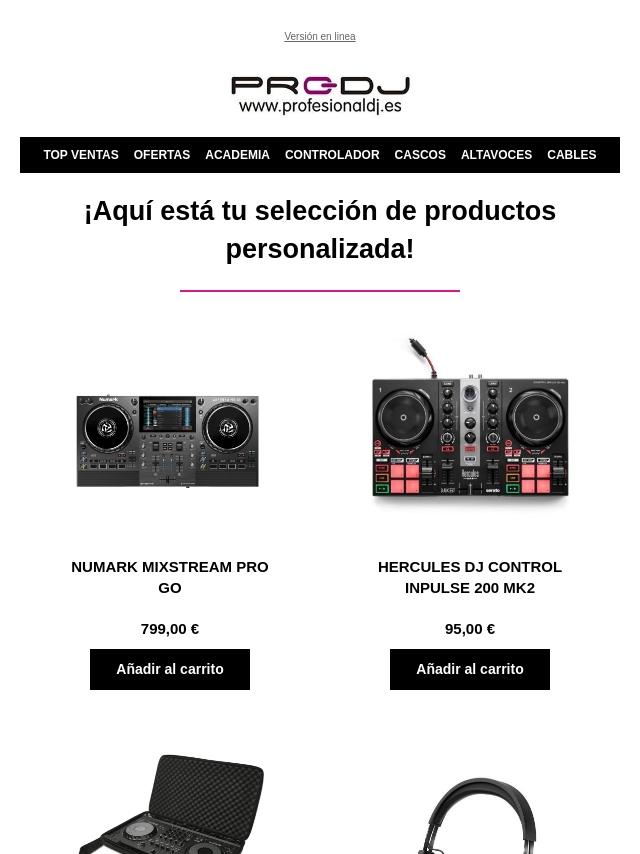The height and width of the screenshot is (854, 640).
Task: Add Numark Mixstream Pro Go to cart
Action: 170,669
